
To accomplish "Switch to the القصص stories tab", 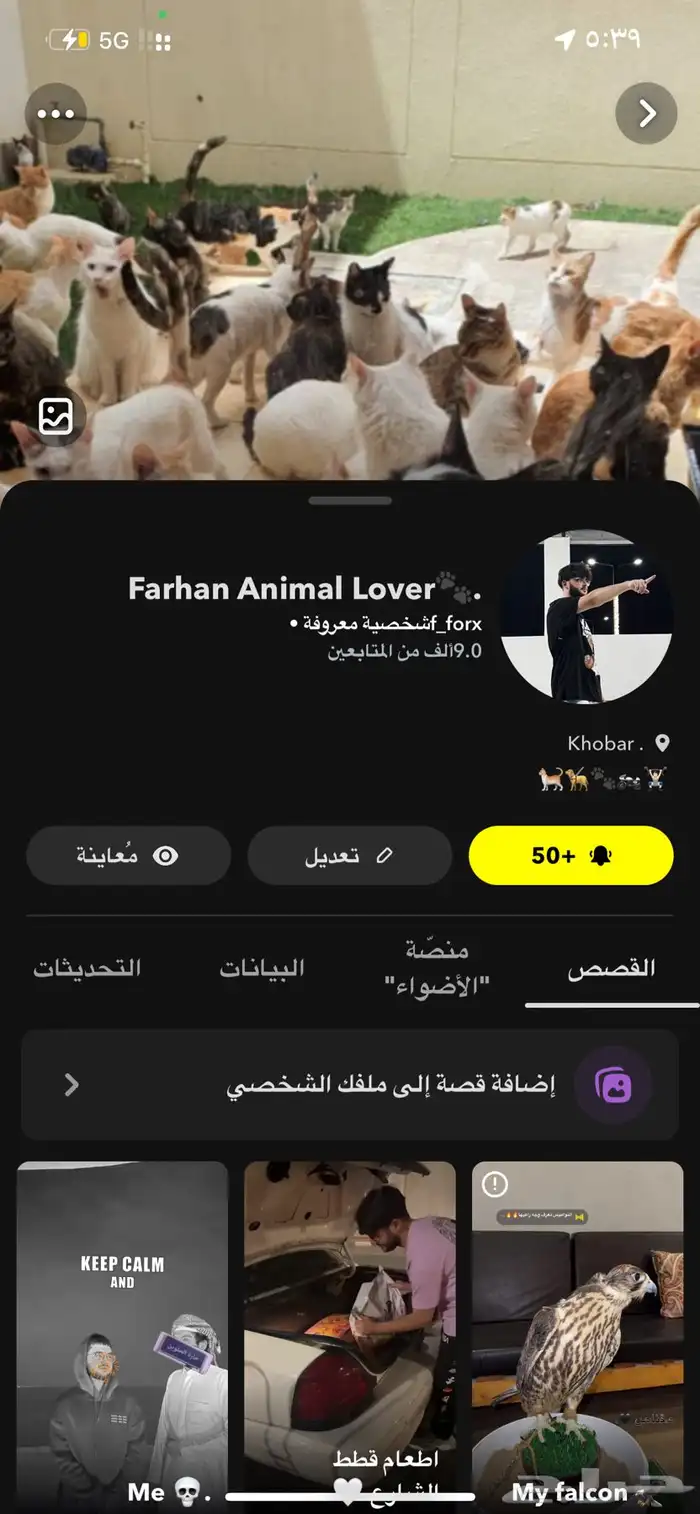I will [611, 968].
